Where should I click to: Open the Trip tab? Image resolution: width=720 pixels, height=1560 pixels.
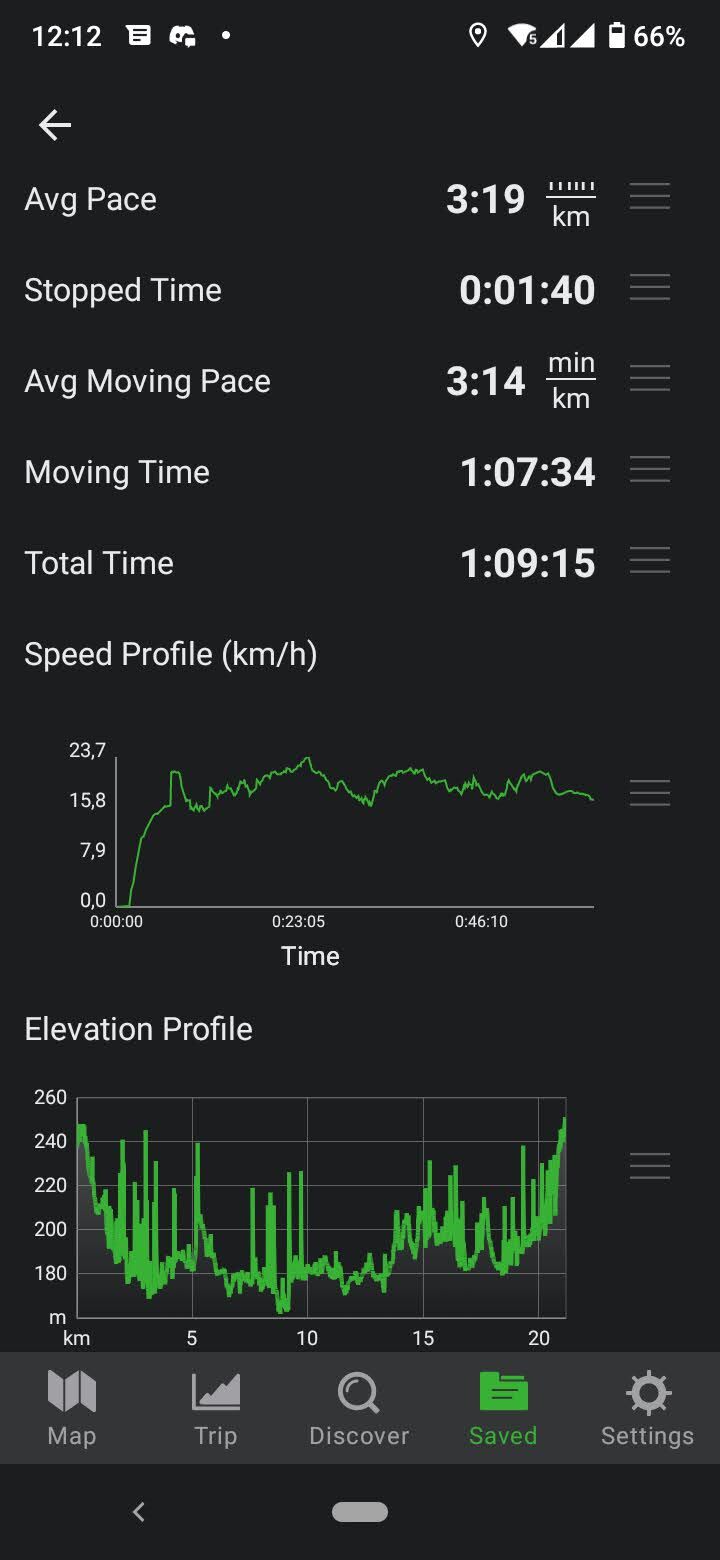tap(216, 1409)
